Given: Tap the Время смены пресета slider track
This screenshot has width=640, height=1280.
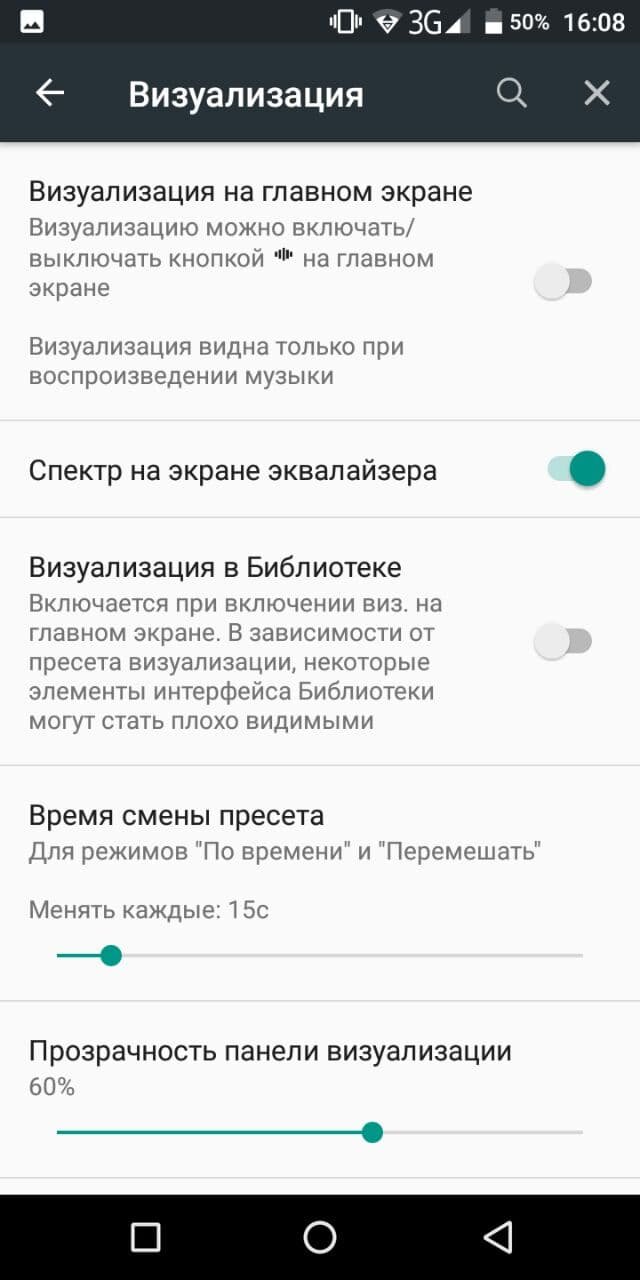Looking at the screenshot, I should pyautogui.click(x=320, y=956).
